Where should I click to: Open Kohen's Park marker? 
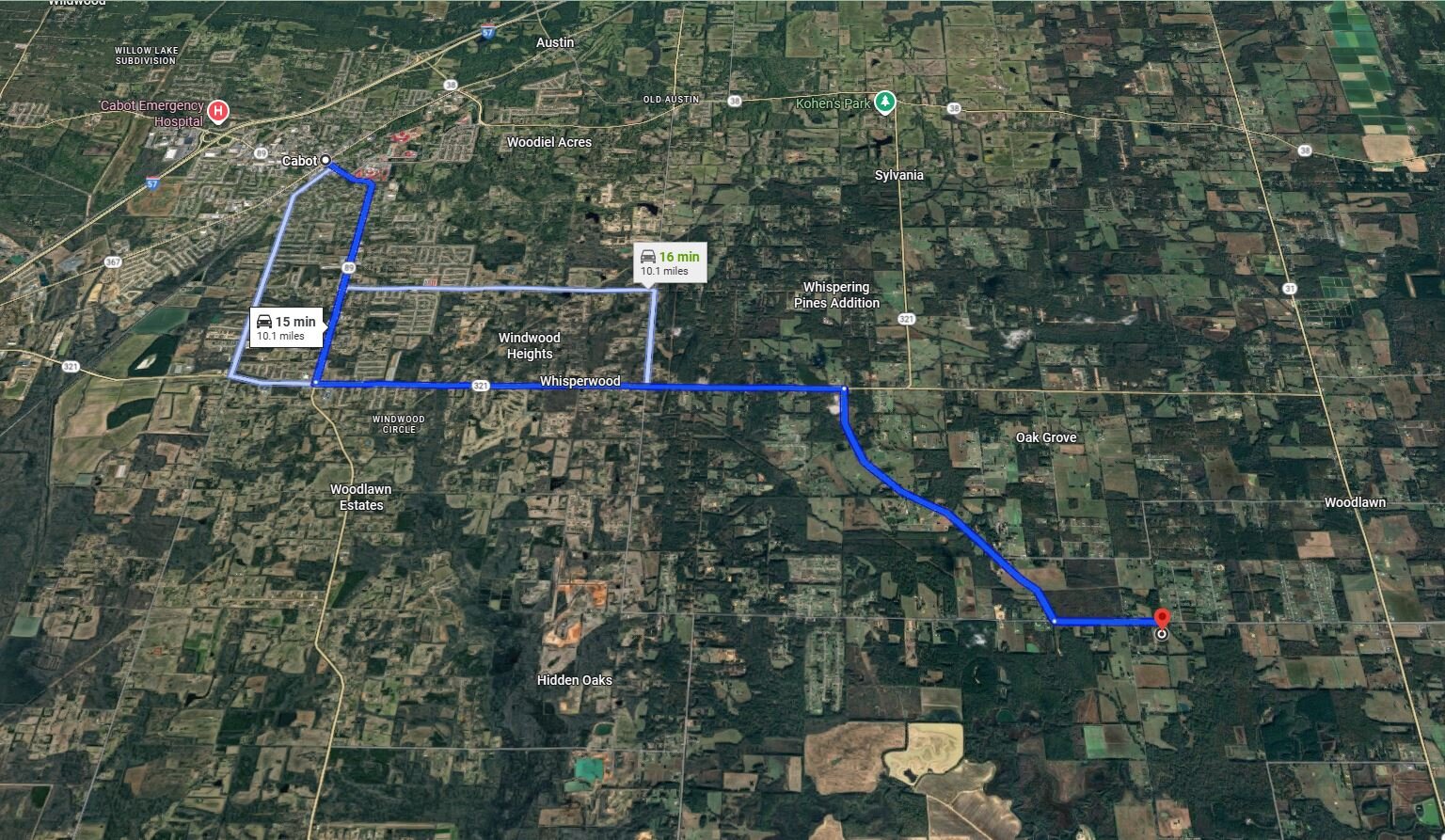tap(884, 102)
